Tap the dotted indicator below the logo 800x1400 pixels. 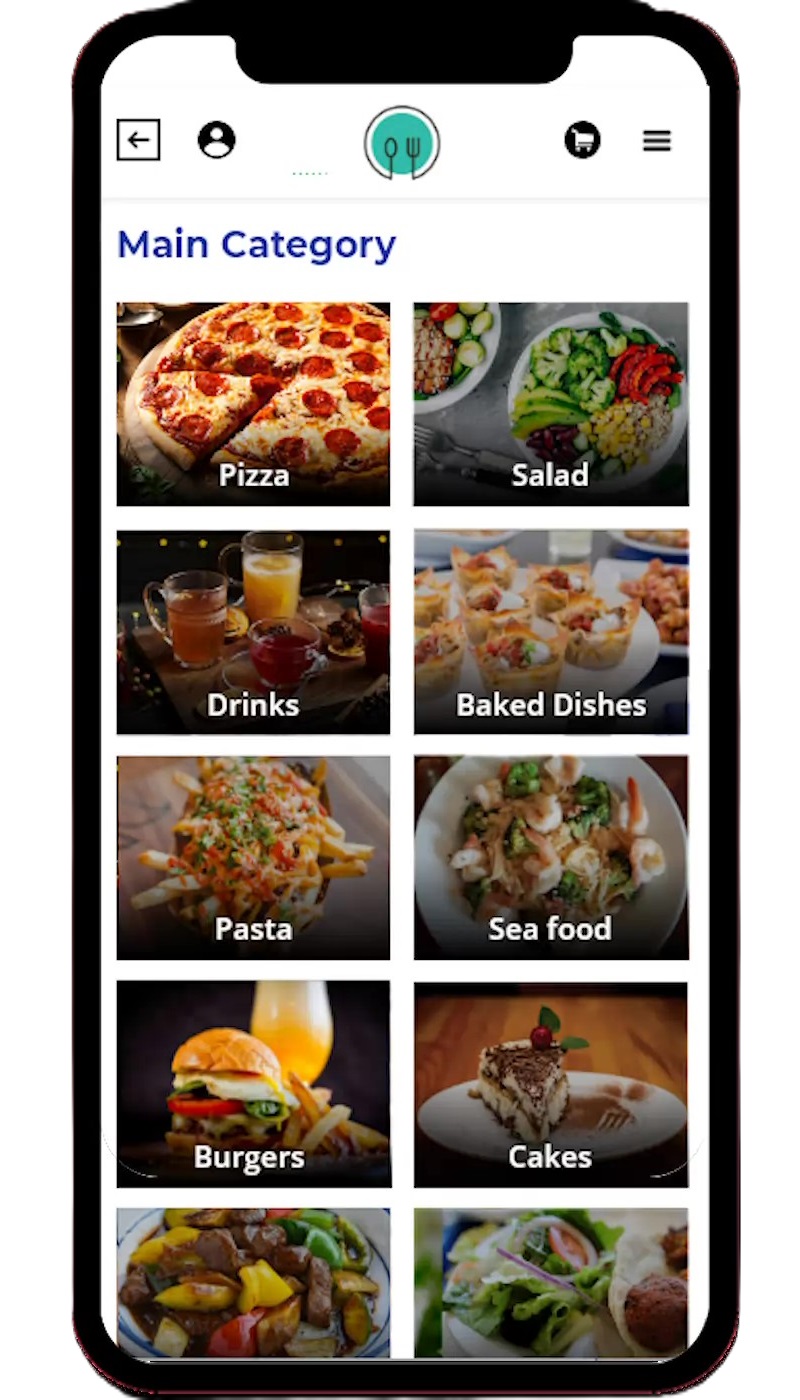coord(310,171)
